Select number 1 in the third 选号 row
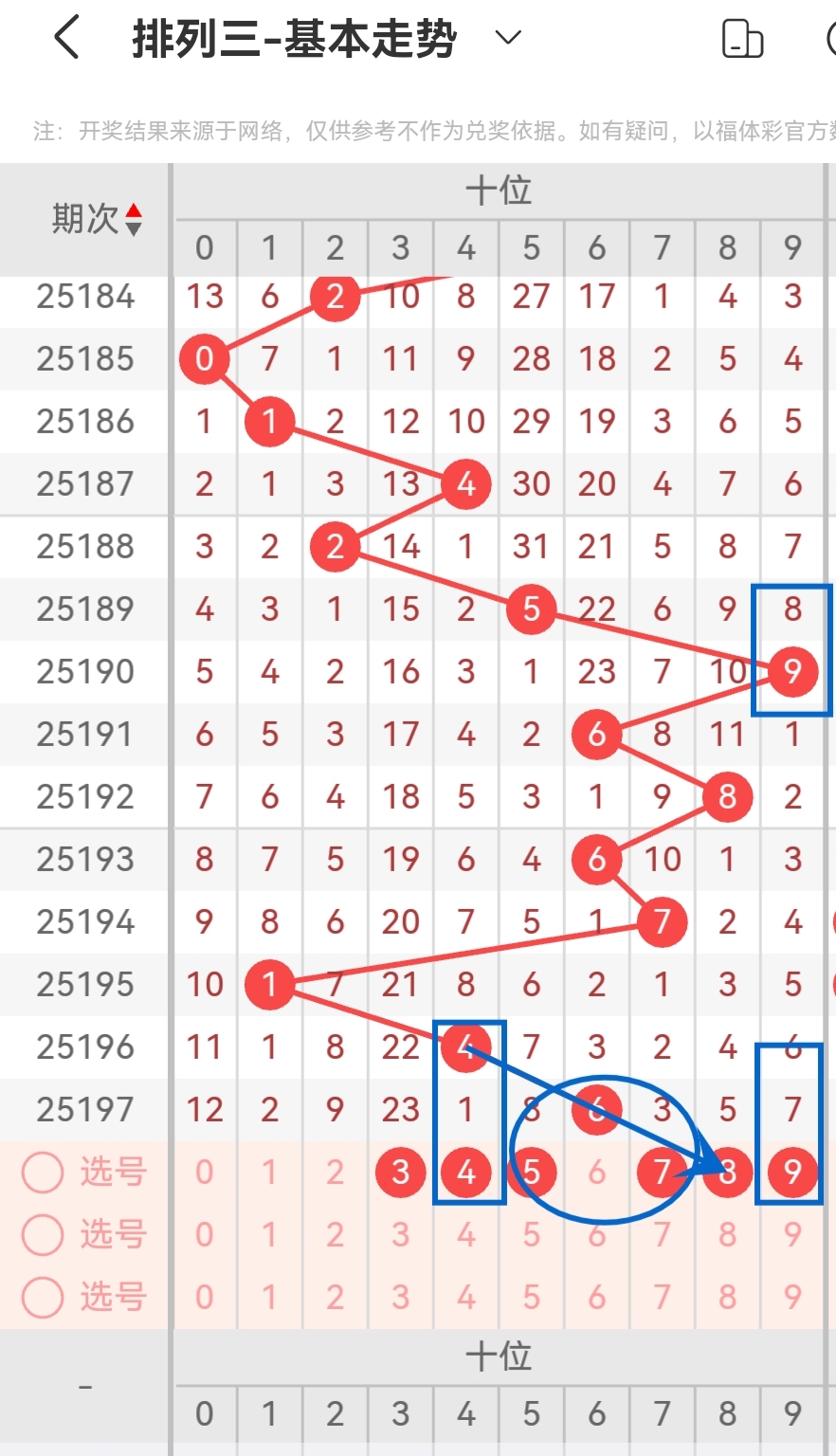Screen dimensions: 836x1456 click(x=269, y=1297)
